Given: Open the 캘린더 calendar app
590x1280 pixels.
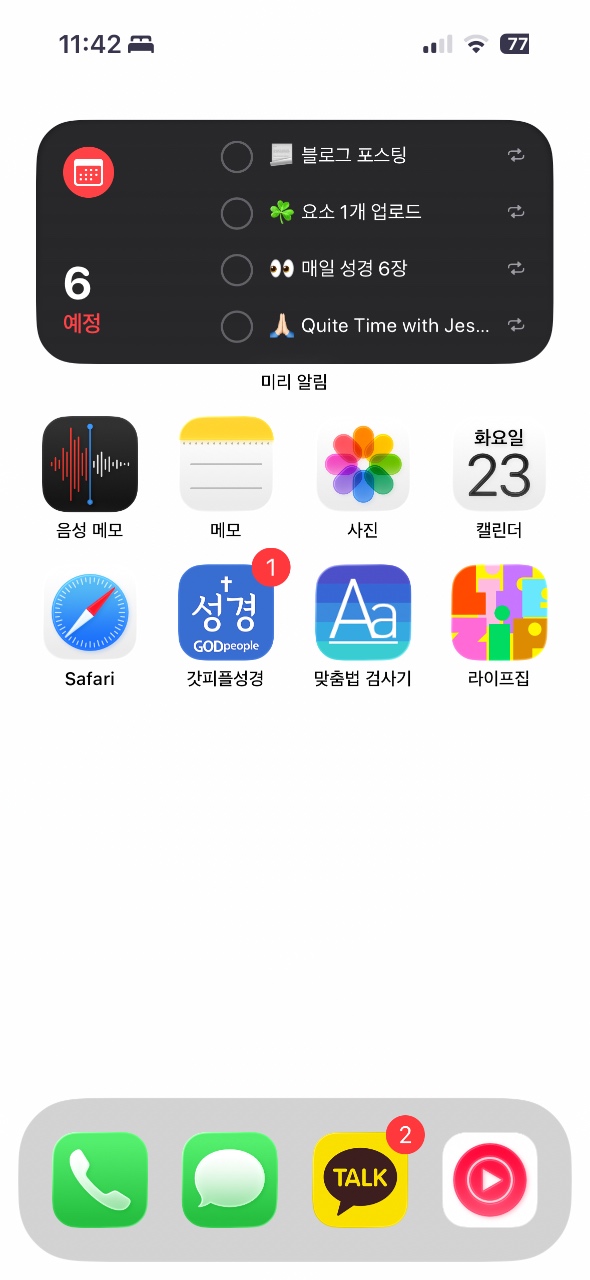Looking at the screenshot, I should (x=499, y=464).
